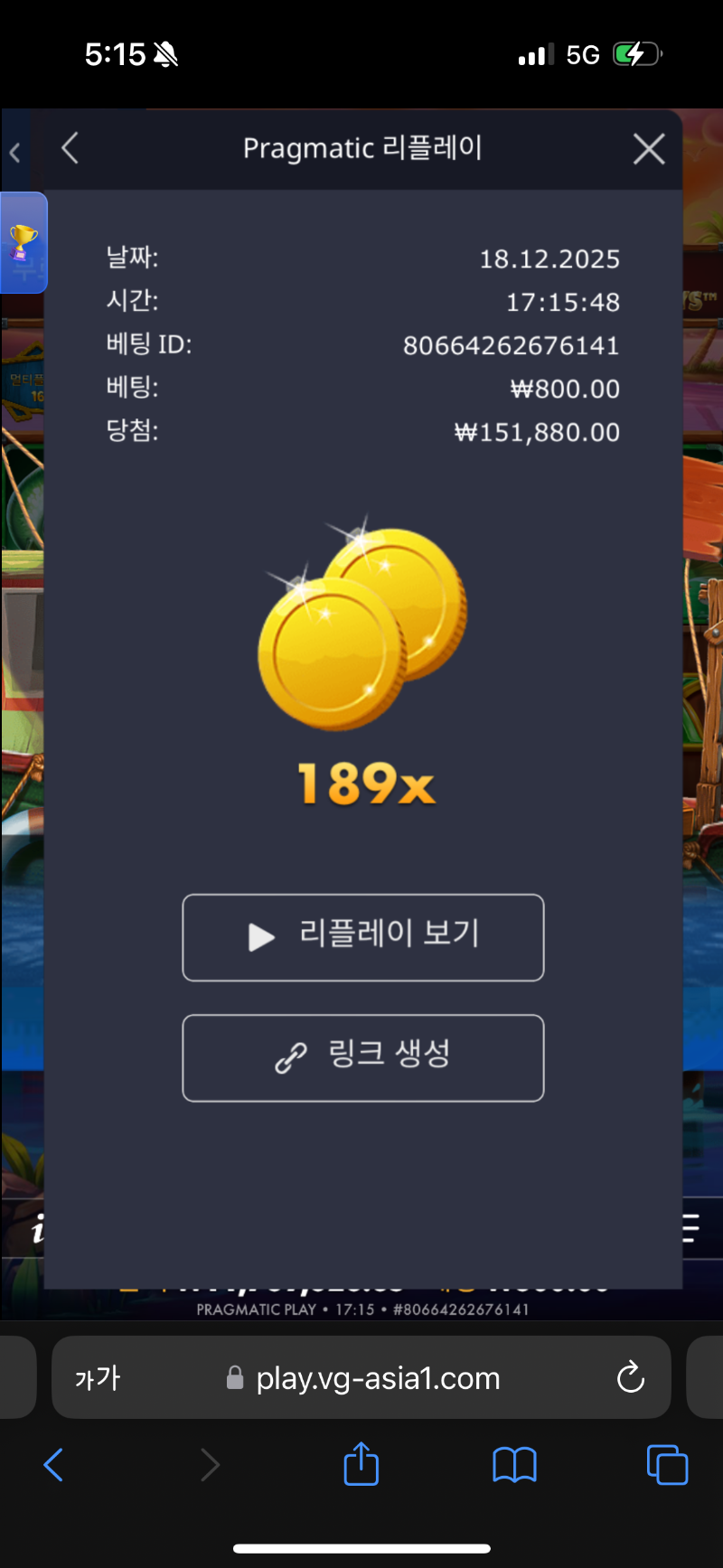
Task: Open the trophy side tab
Action: [x=23, y=242]
